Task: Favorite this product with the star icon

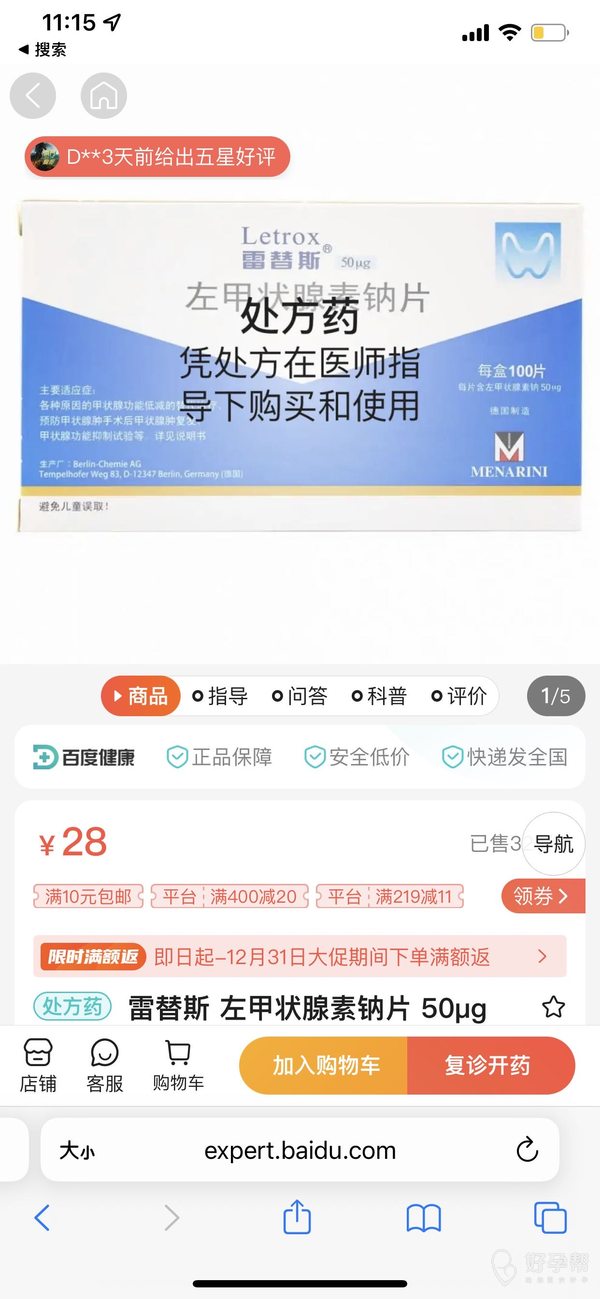Action: (553, 1007)
